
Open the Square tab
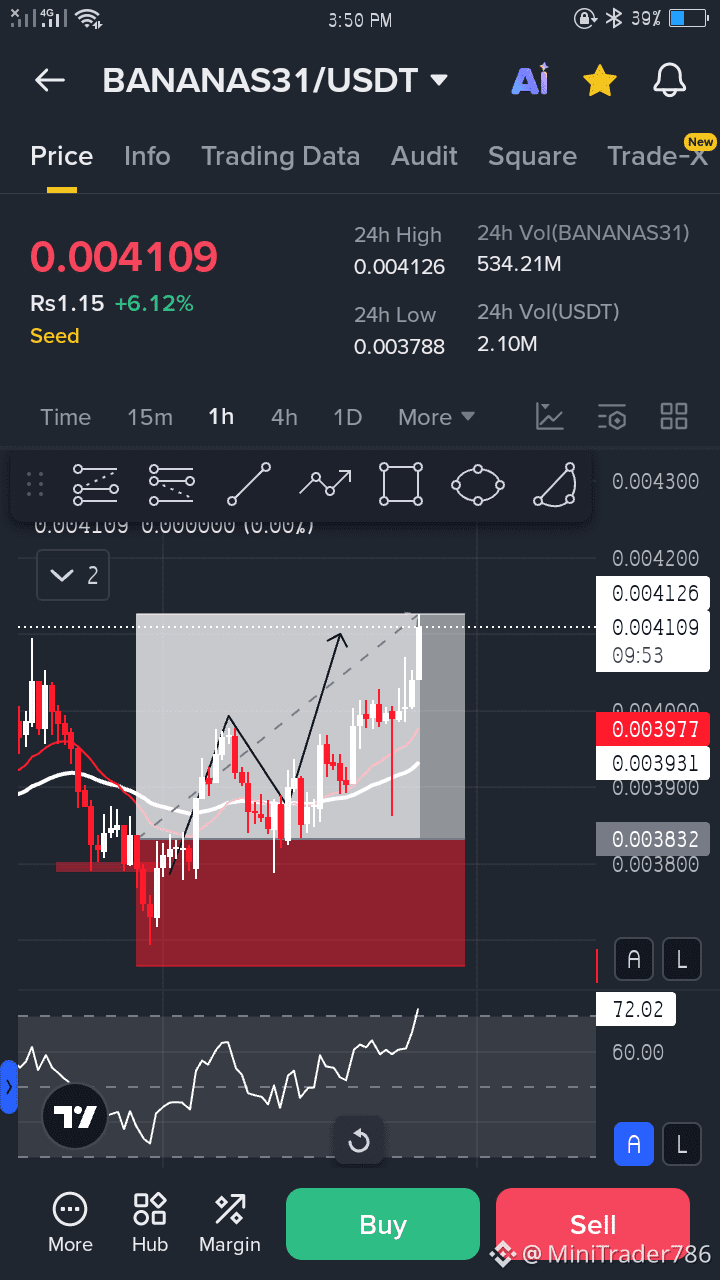click(x=532, y=156)
